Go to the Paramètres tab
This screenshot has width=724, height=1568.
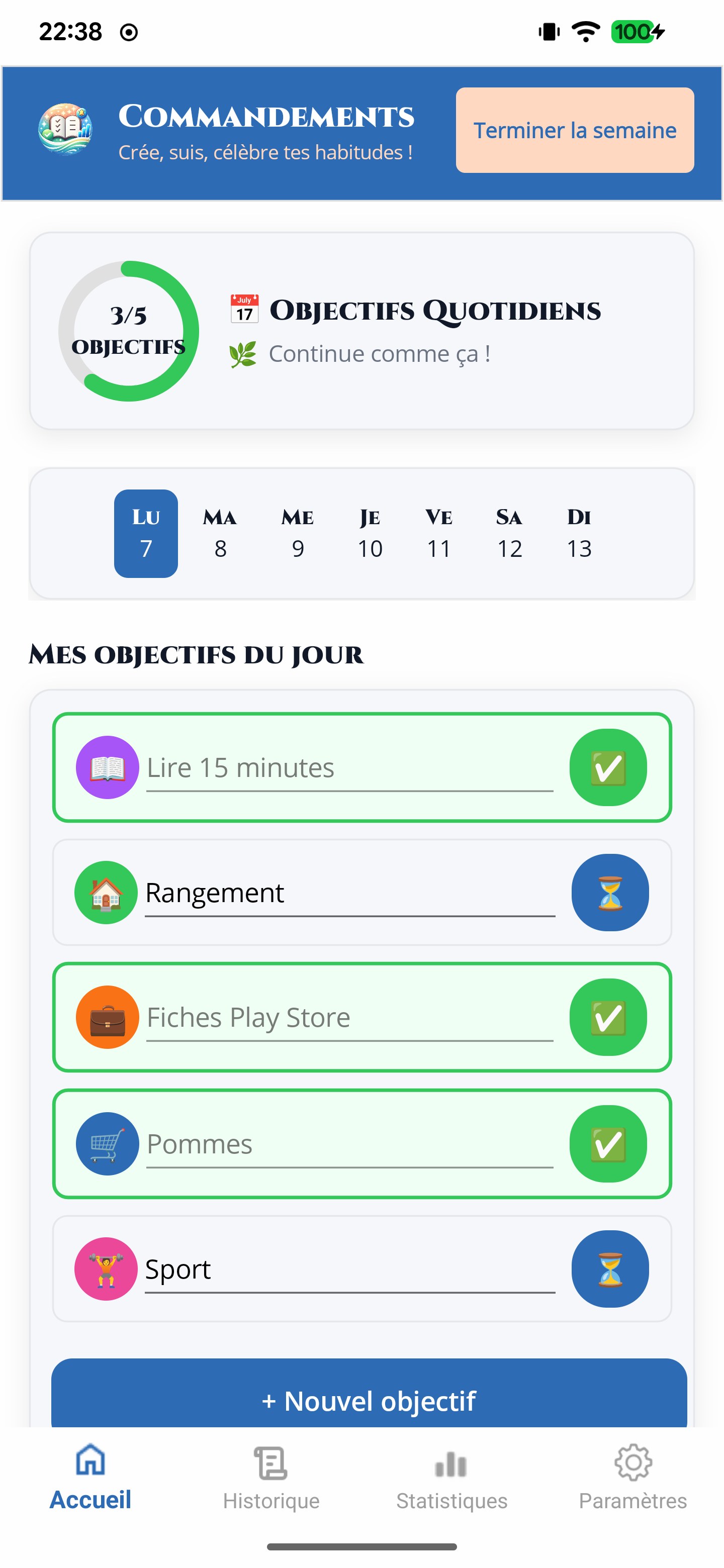[x=632, y=1479]
